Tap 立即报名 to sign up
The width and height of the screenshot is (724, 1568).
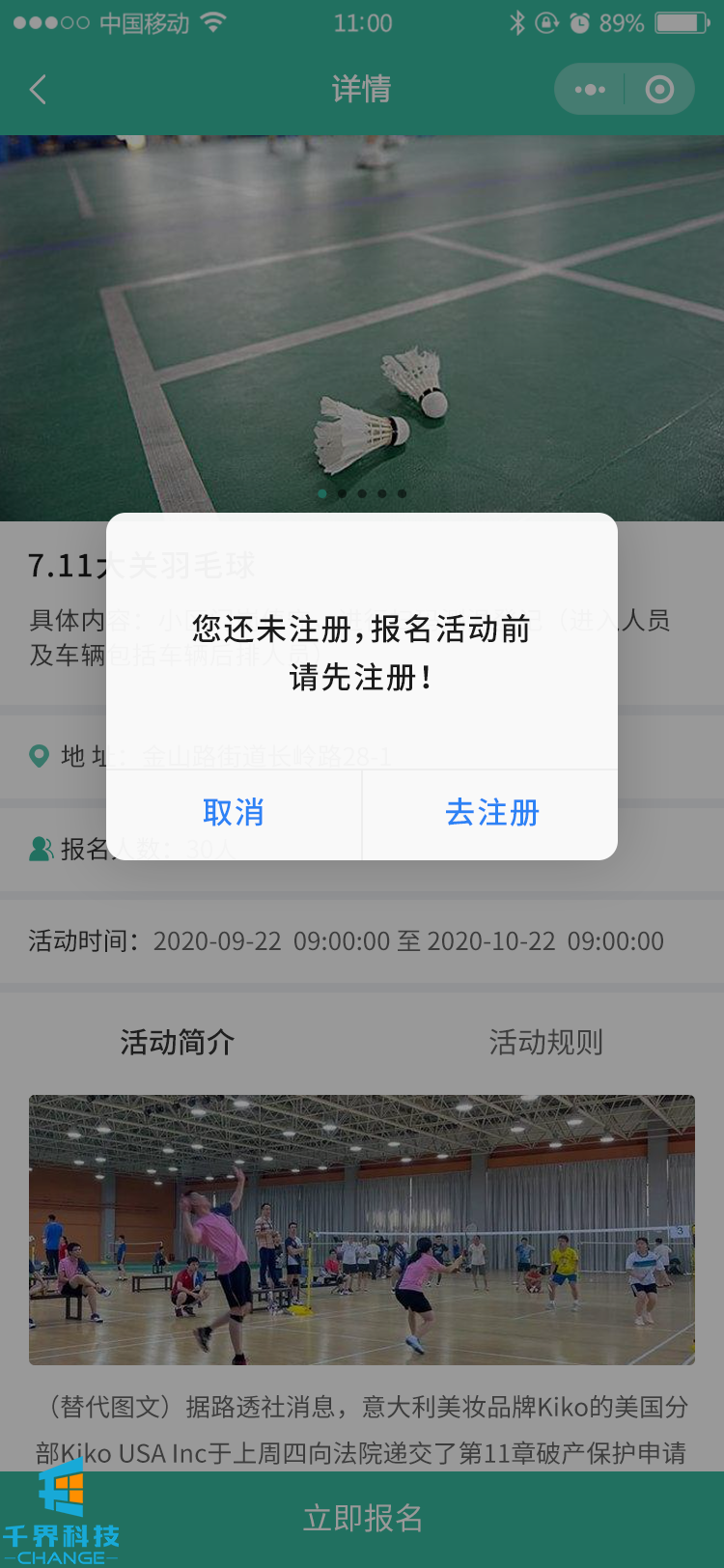[362, 1518]
